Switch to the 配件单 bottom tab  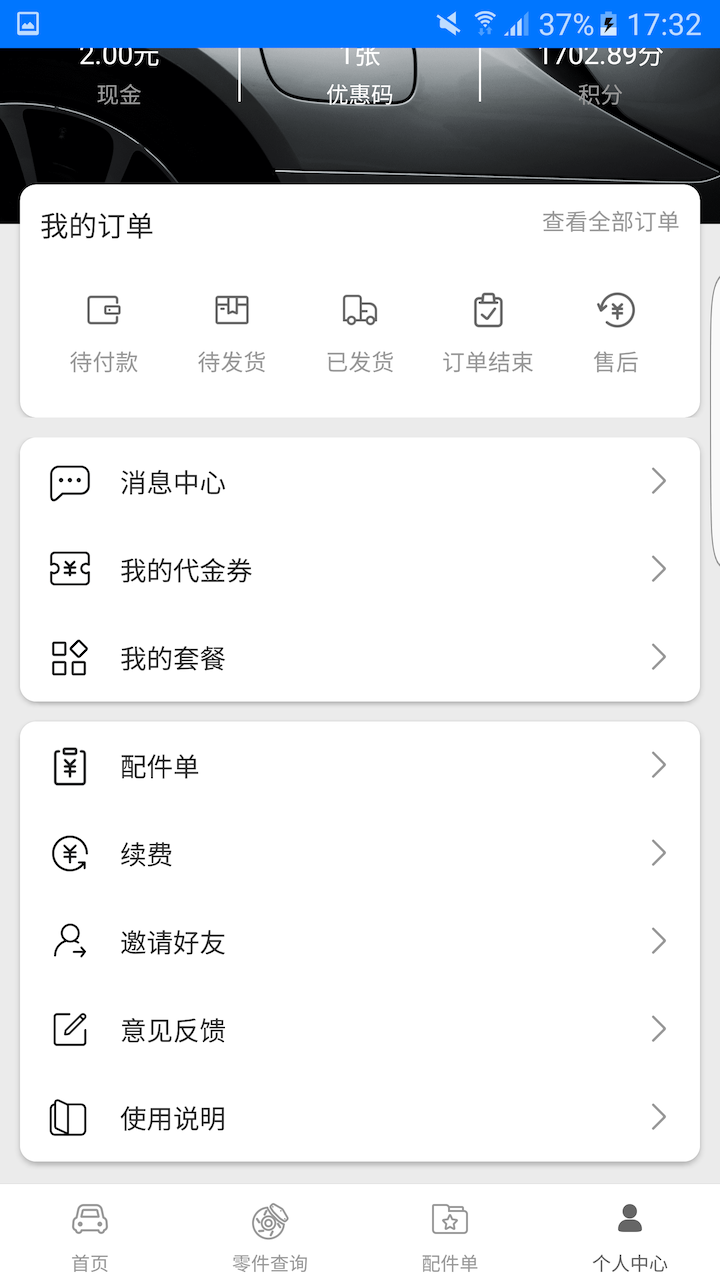(x=450, y=1236)
